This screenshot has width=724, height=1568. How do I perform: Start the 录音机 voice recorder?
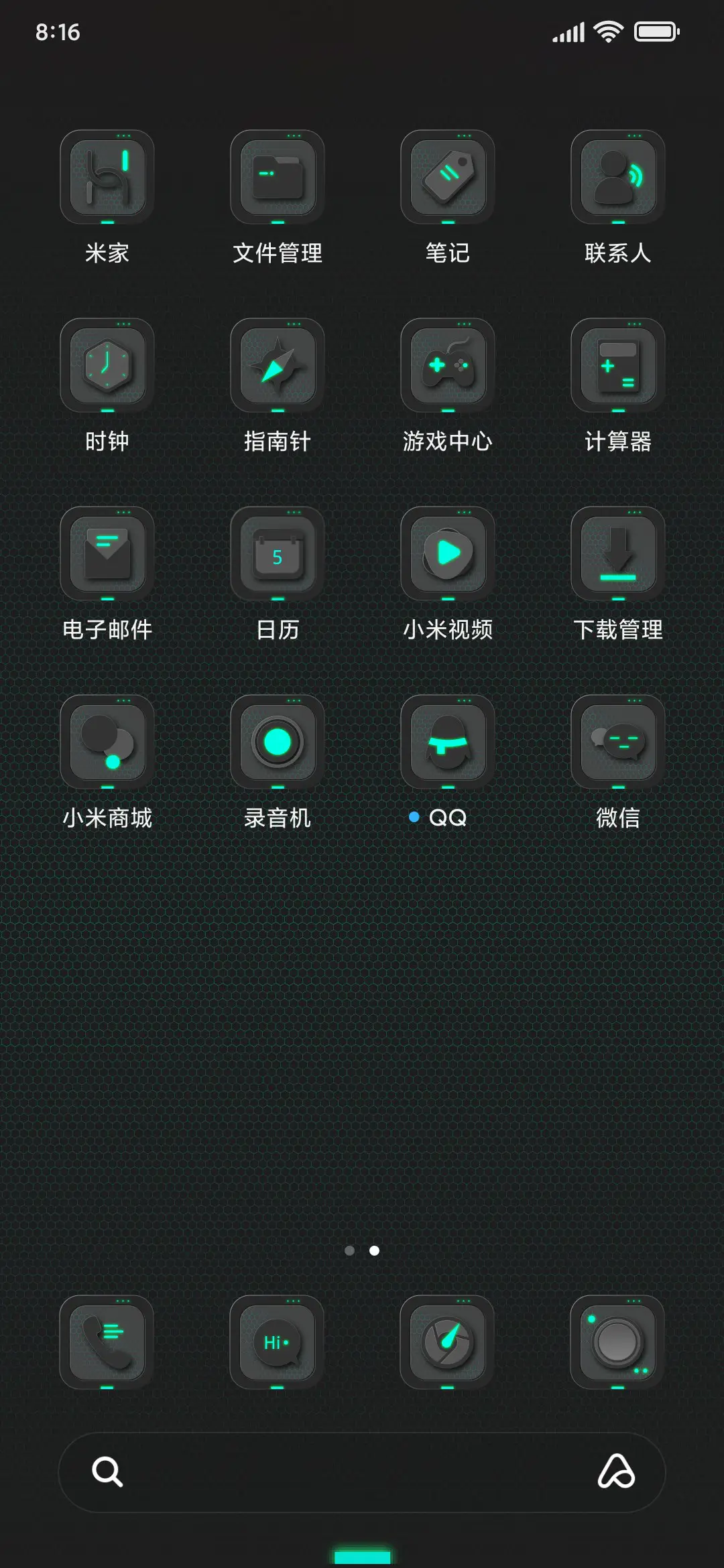[x=277, y=740]
